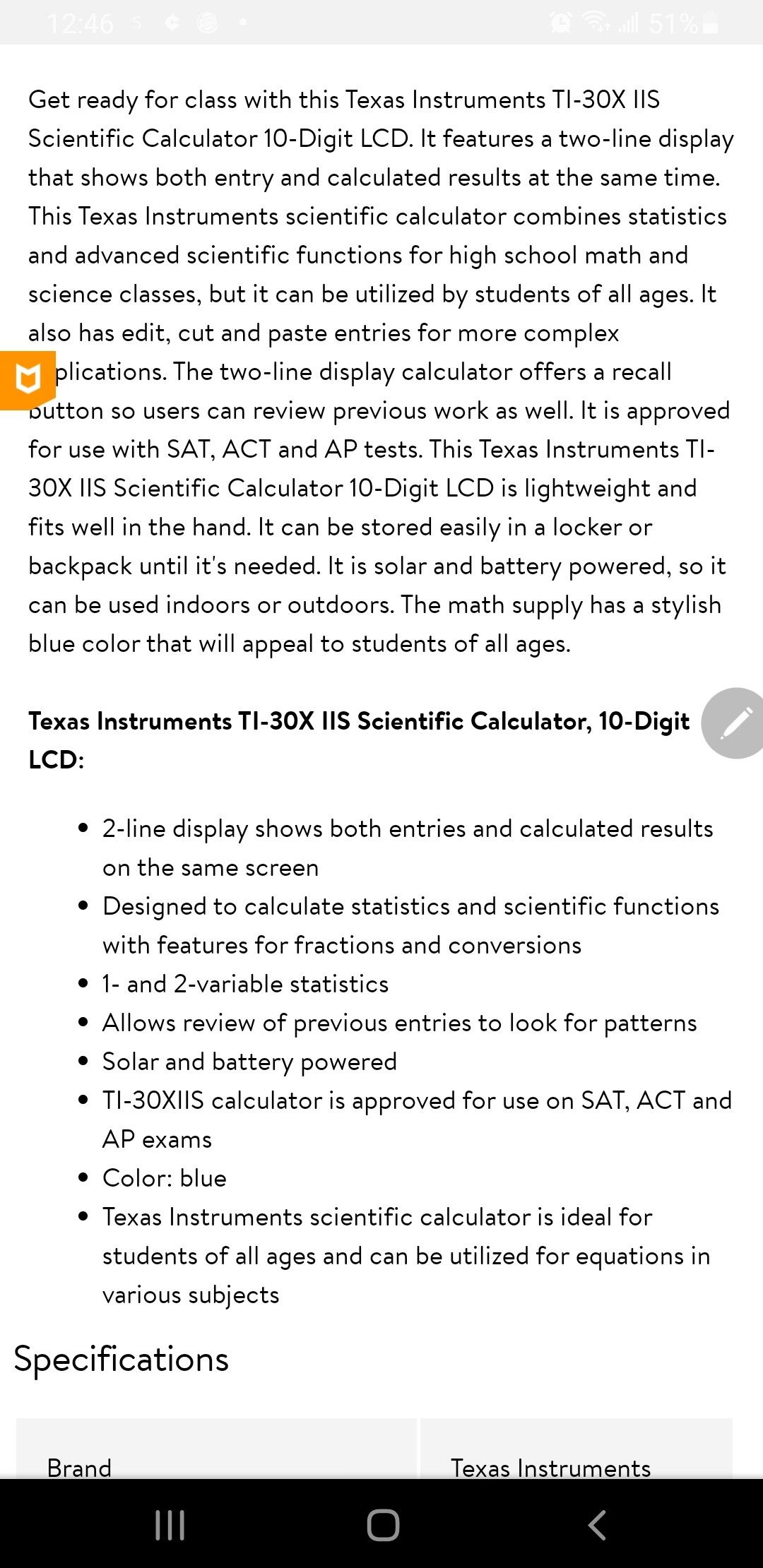
Task: Tap the battery indicator in status bar
Action: pos(709,23)
